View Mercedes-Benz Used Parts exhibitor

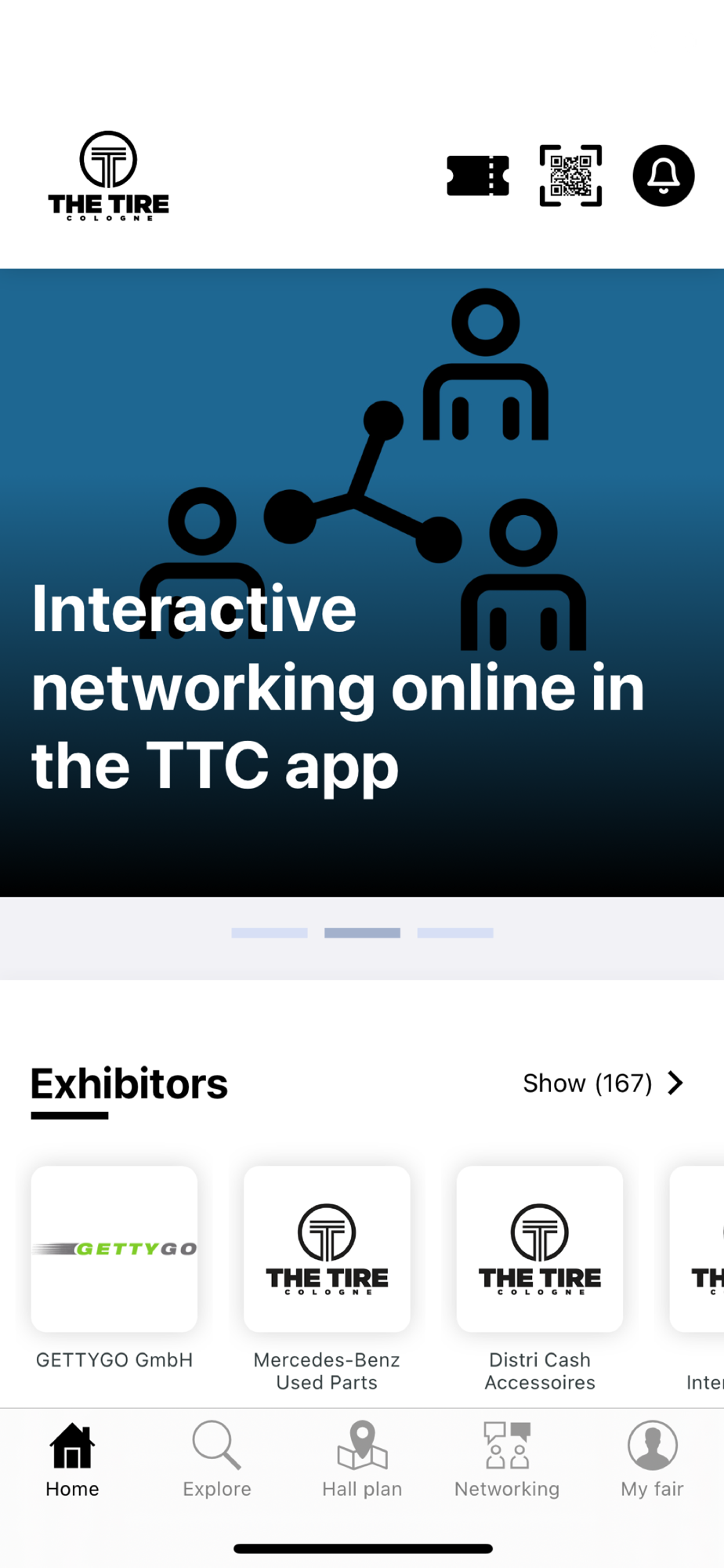tap(327, 1249)
